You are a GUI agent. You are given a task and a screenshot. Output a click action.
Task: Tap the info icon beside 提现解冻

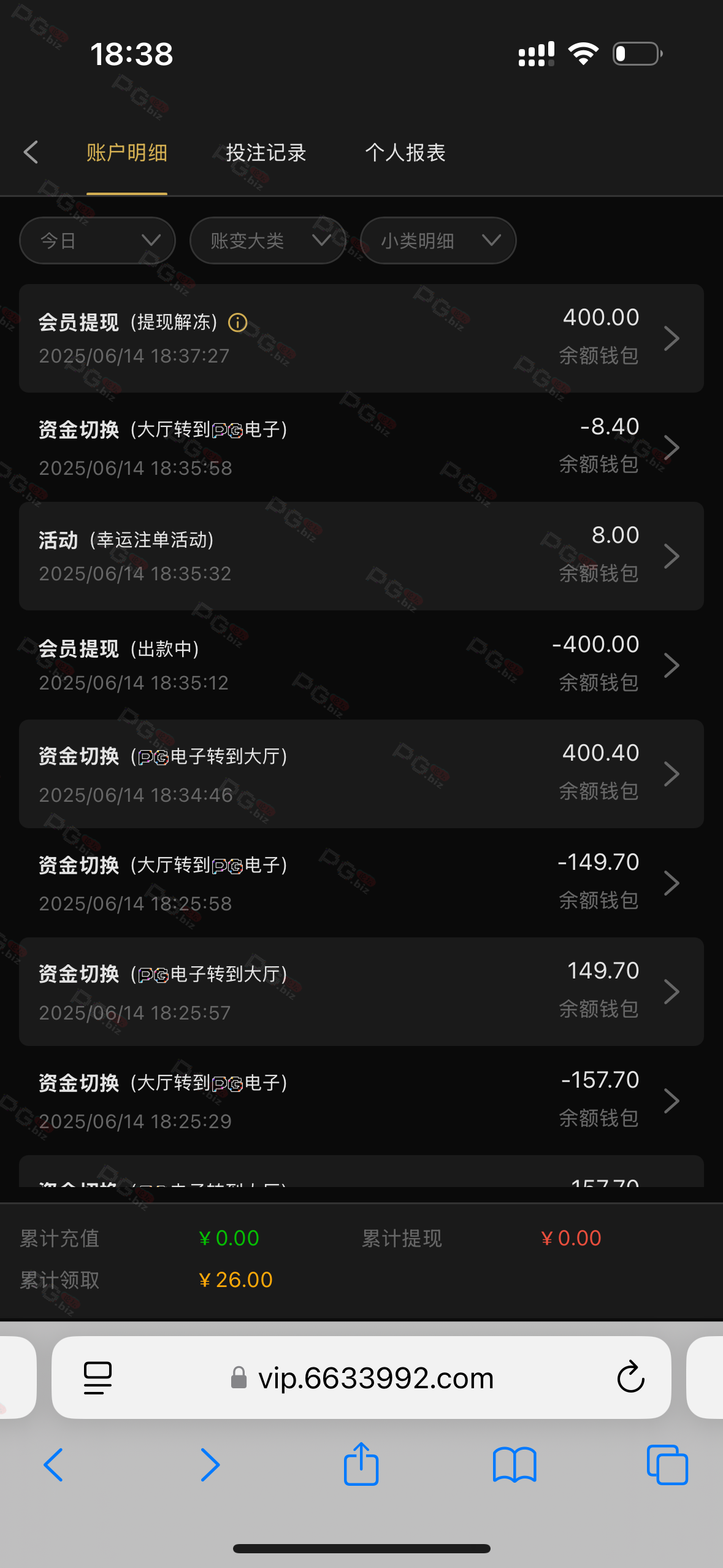[x=238, y=322]
